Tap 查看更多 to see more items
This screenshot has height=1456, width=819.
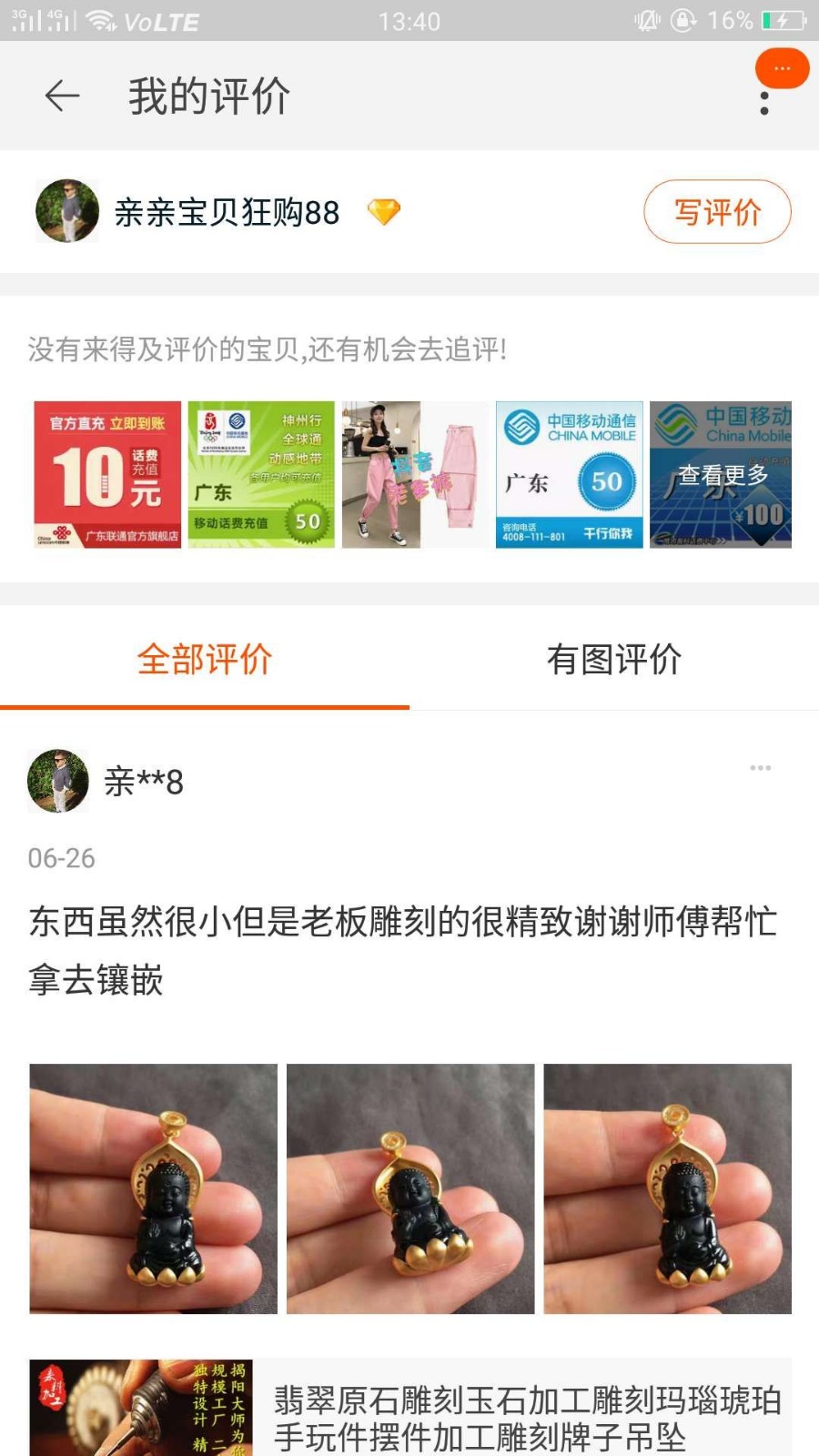coord(722,474)
